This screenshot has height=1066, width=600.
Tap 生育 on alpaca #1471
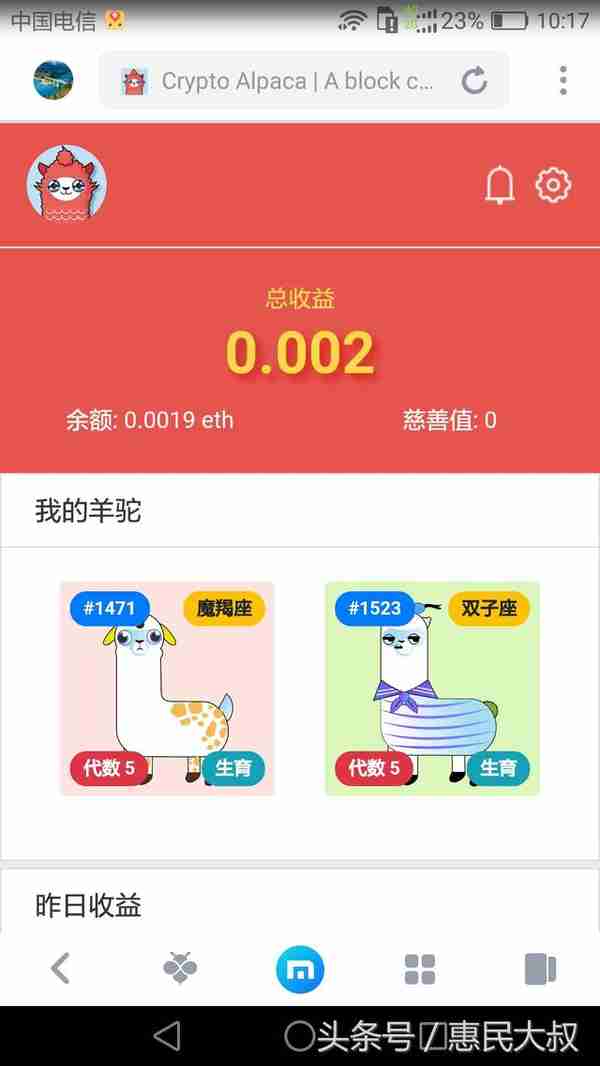click(233, 768)
